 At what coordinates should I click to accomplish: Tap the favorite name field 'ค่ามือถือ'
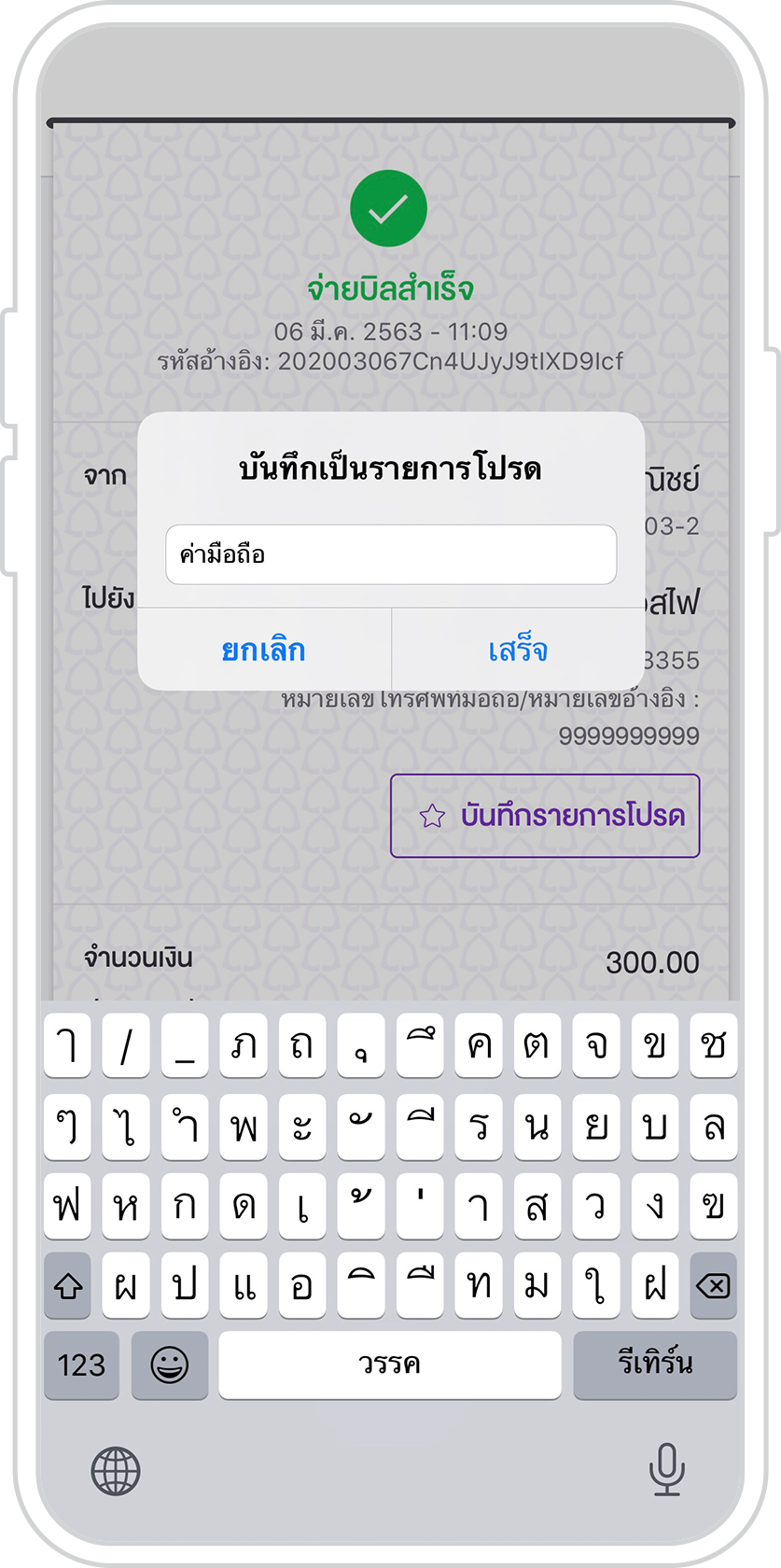pos(390,554)
